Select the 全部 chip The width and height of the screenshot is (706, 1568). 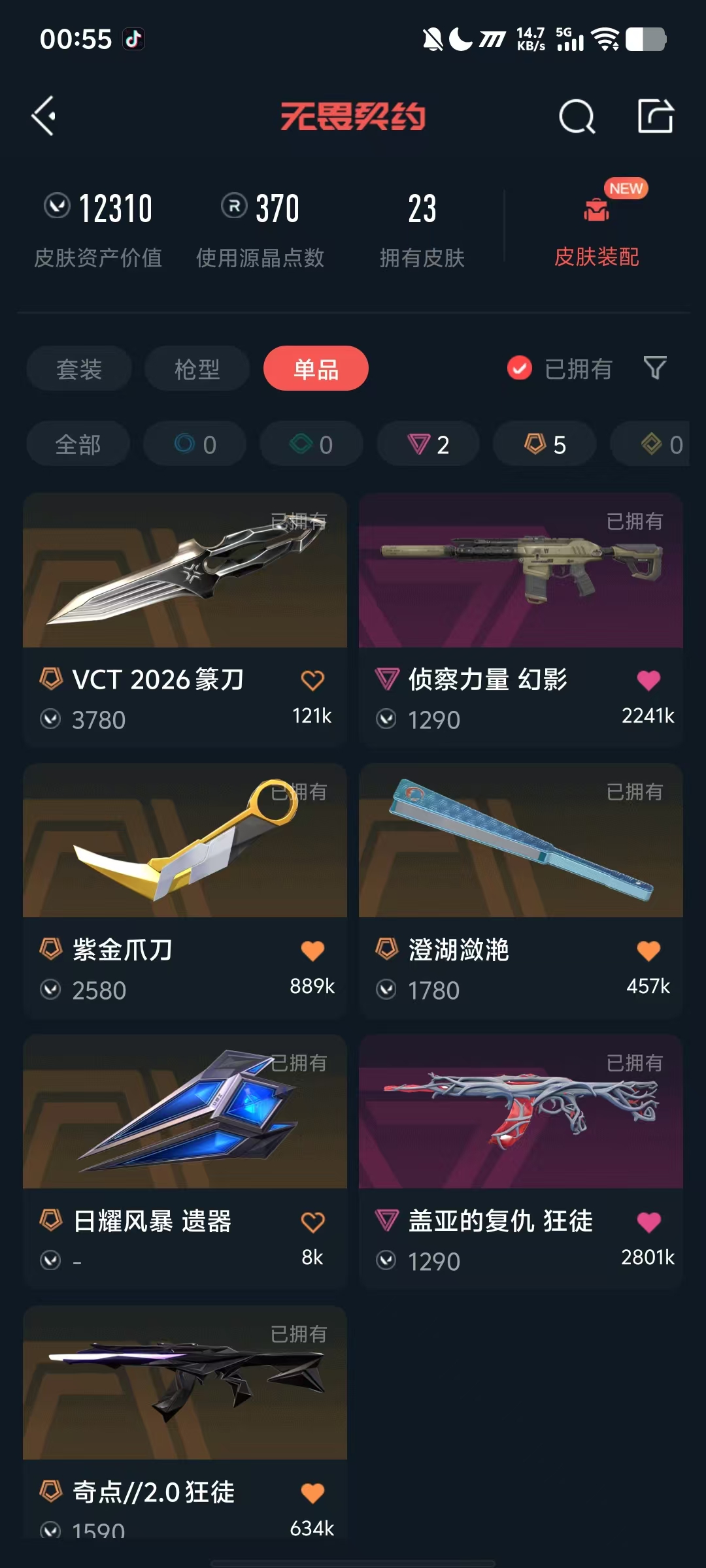click(x=78, y=444)
